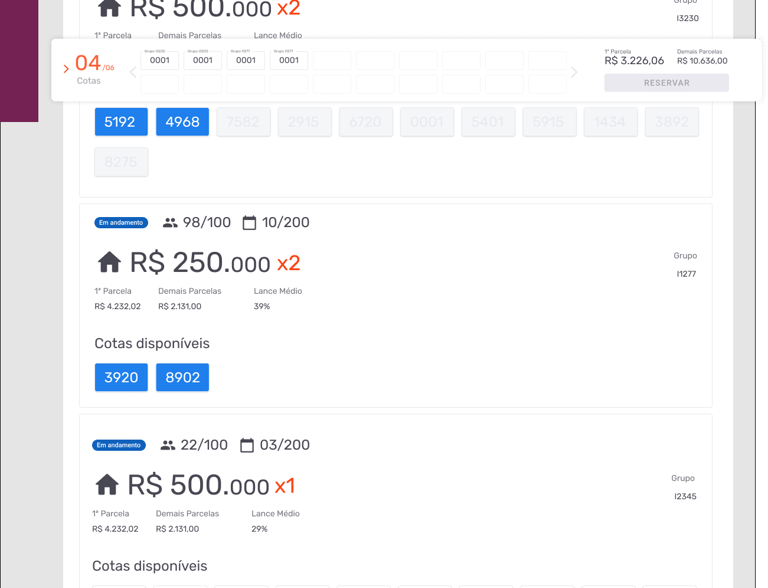Expand the 04 Cotas summary chevron
The image size is (768, 588).
point(66,69)
